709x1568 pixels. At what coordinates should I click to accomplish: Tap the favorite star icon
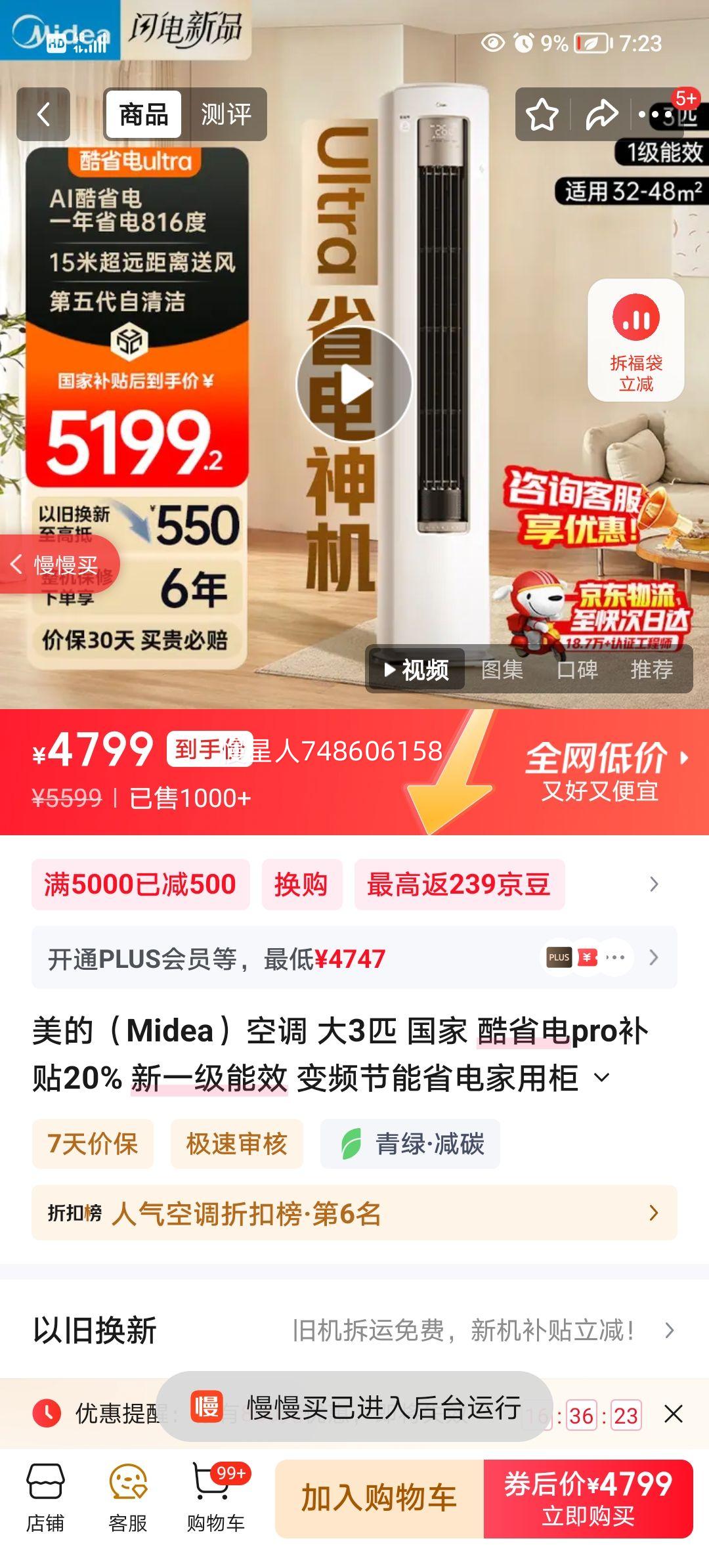(540, 115)
